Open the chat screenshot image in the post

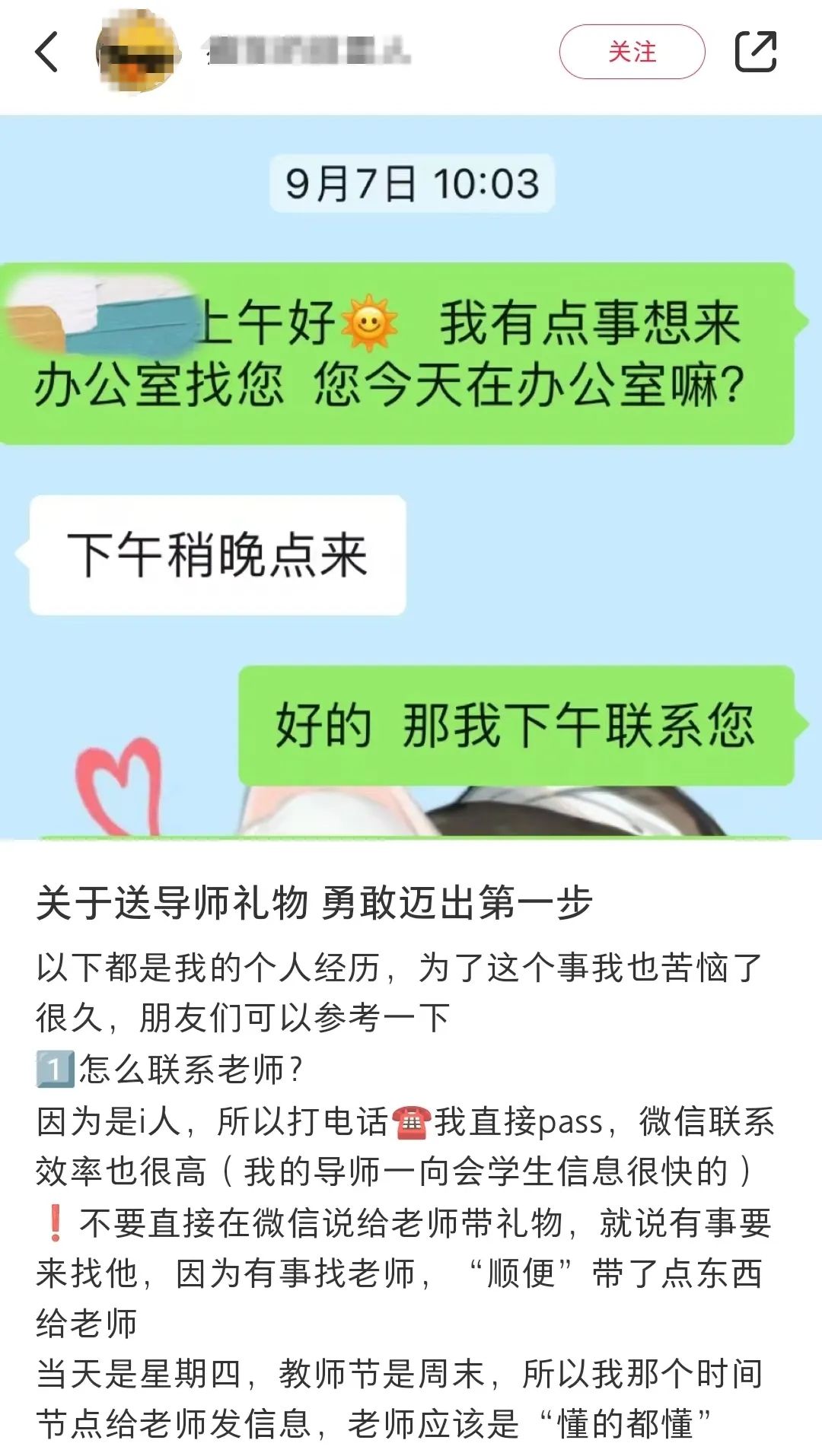411,477
